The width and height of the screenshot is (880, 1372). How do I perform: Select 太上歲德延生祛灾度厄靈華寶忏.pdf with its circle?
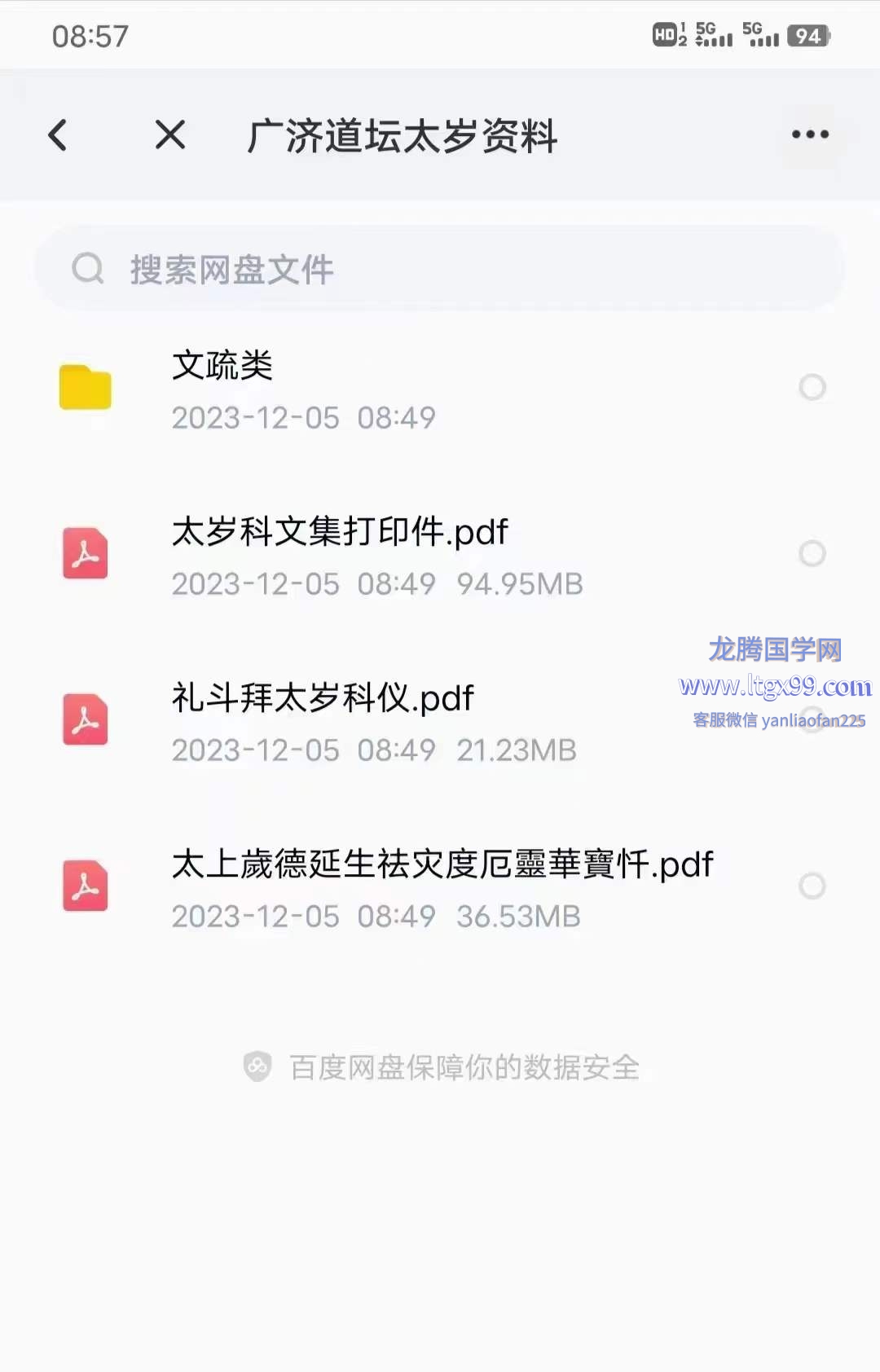coord(812,886)
